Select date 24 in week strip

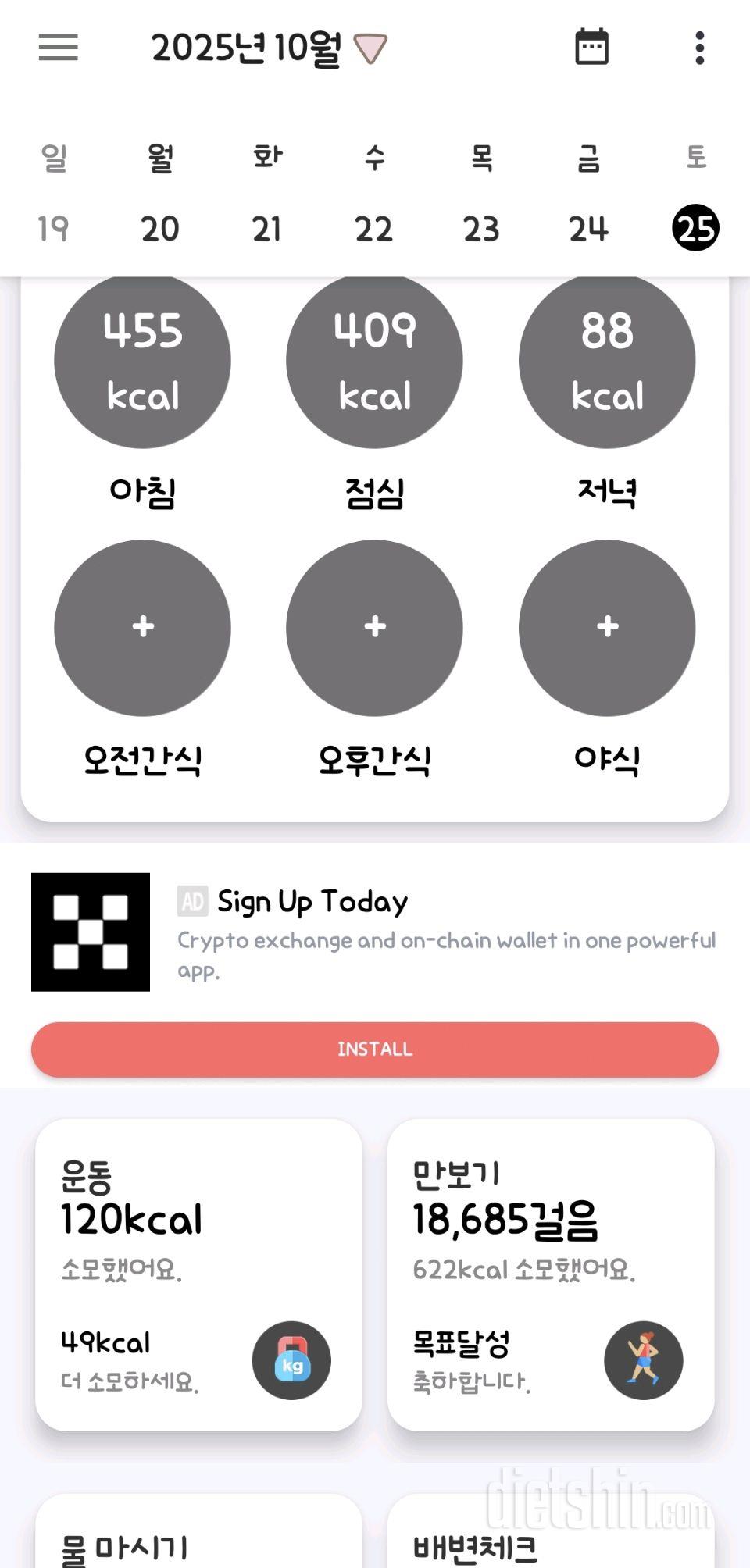click(587, 229)
